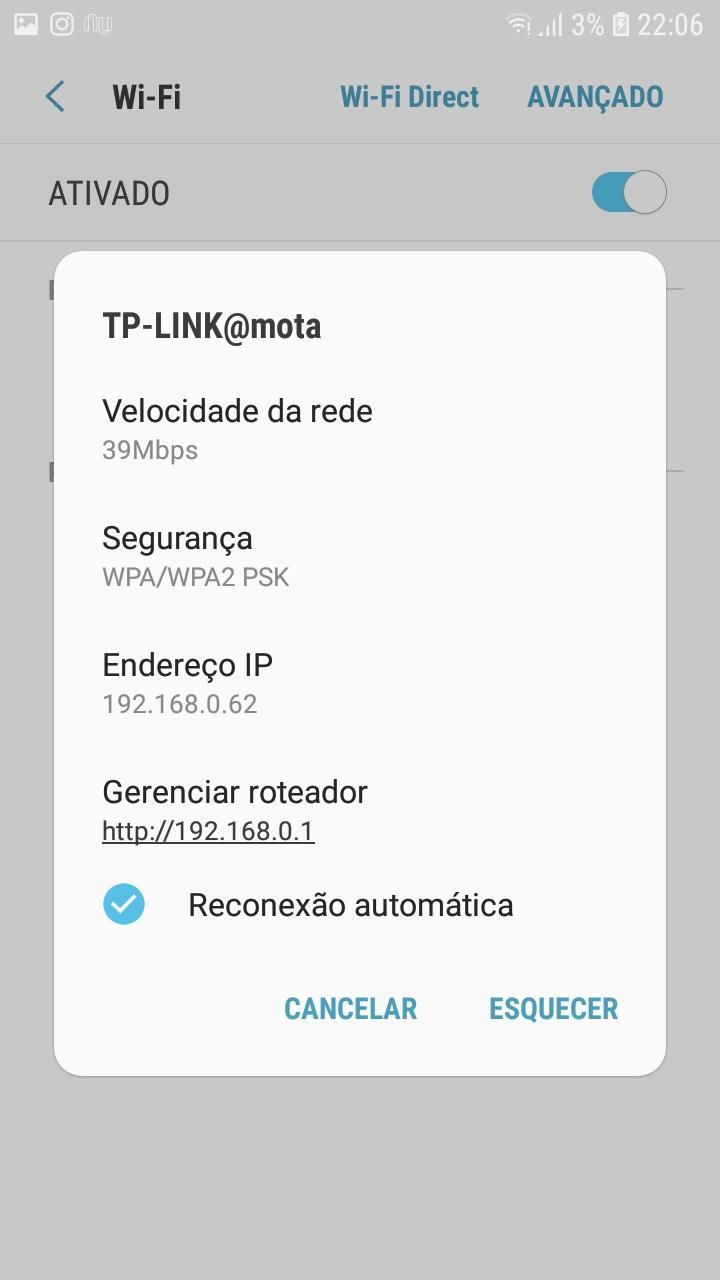Open the AVANÇADO settings
Image resolution: width=720 pixels, height=1280 pixels.
pos(595,97)
